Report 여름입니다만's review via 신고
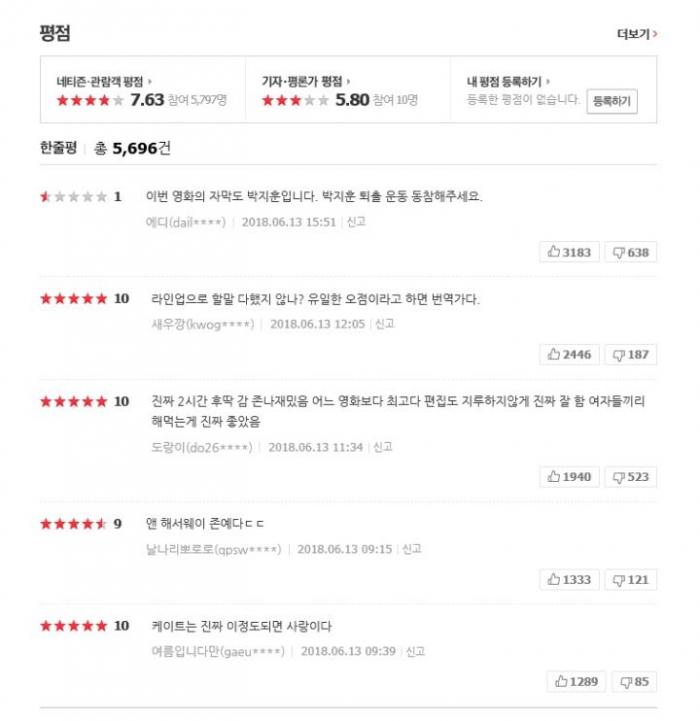700x721 pixels. [x=415, y=651]
